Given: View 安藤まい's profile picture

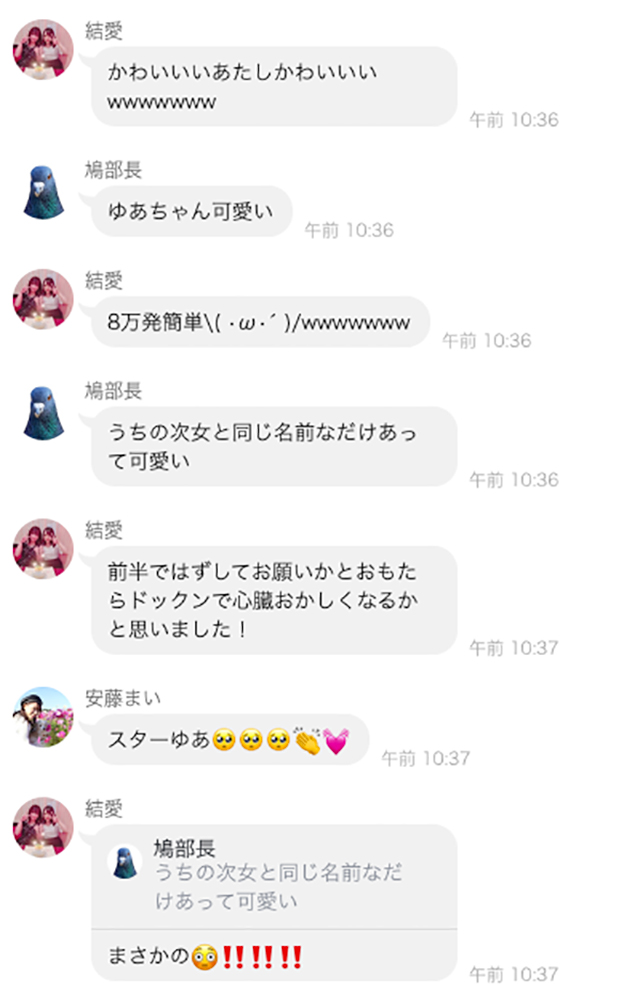Looking at the screenshot, I should click(x=43, y=716).
